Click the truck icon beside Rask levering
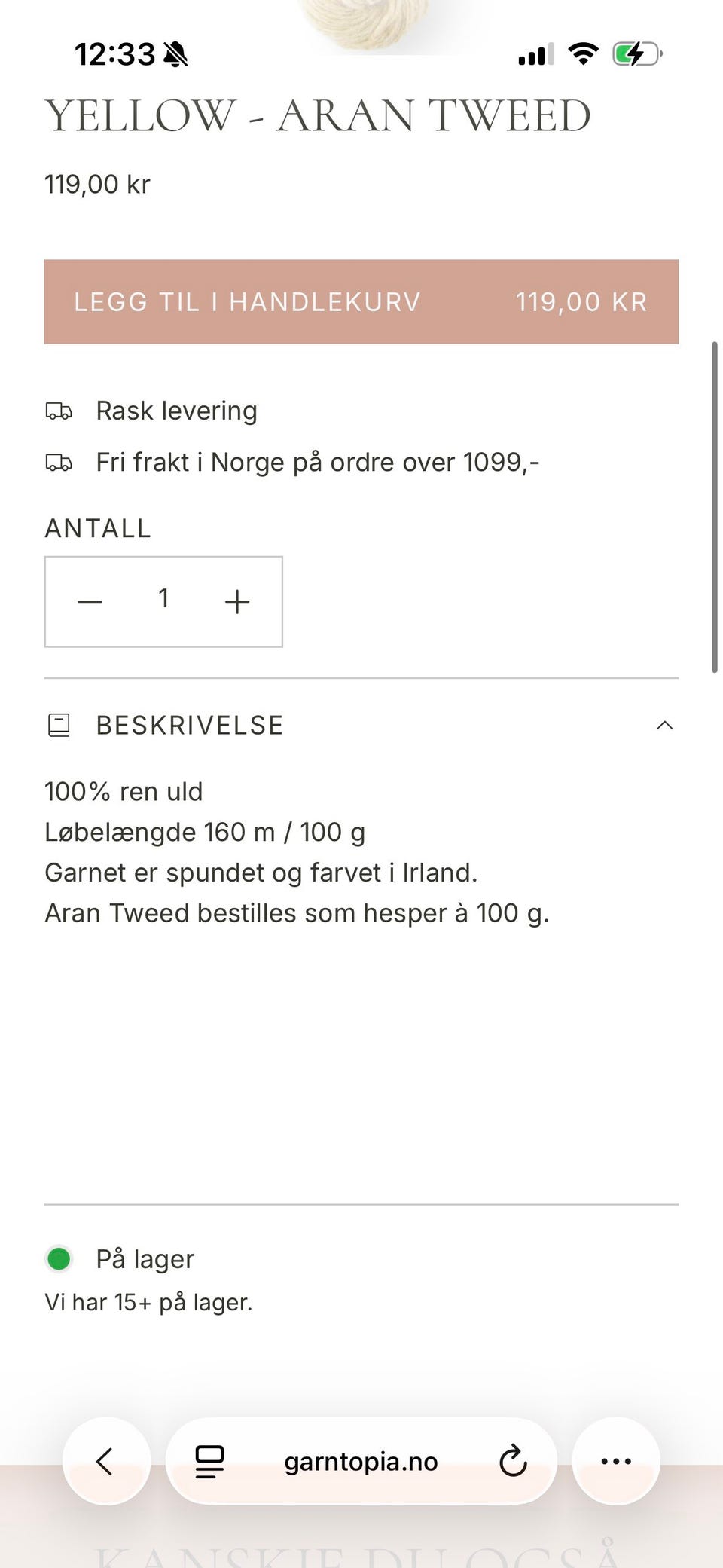This screenshot has width=723, height=1568. pos(60,411)
